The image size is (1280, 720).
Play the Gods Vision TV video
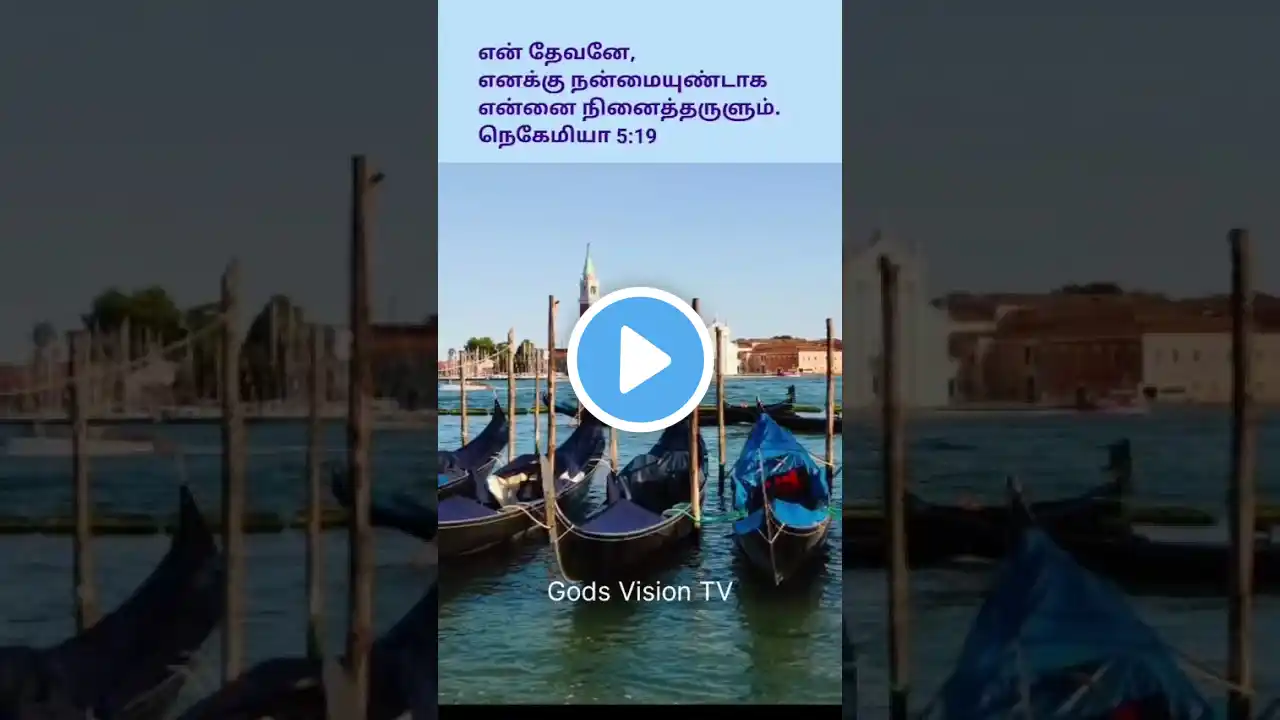(x=640, y=359)
